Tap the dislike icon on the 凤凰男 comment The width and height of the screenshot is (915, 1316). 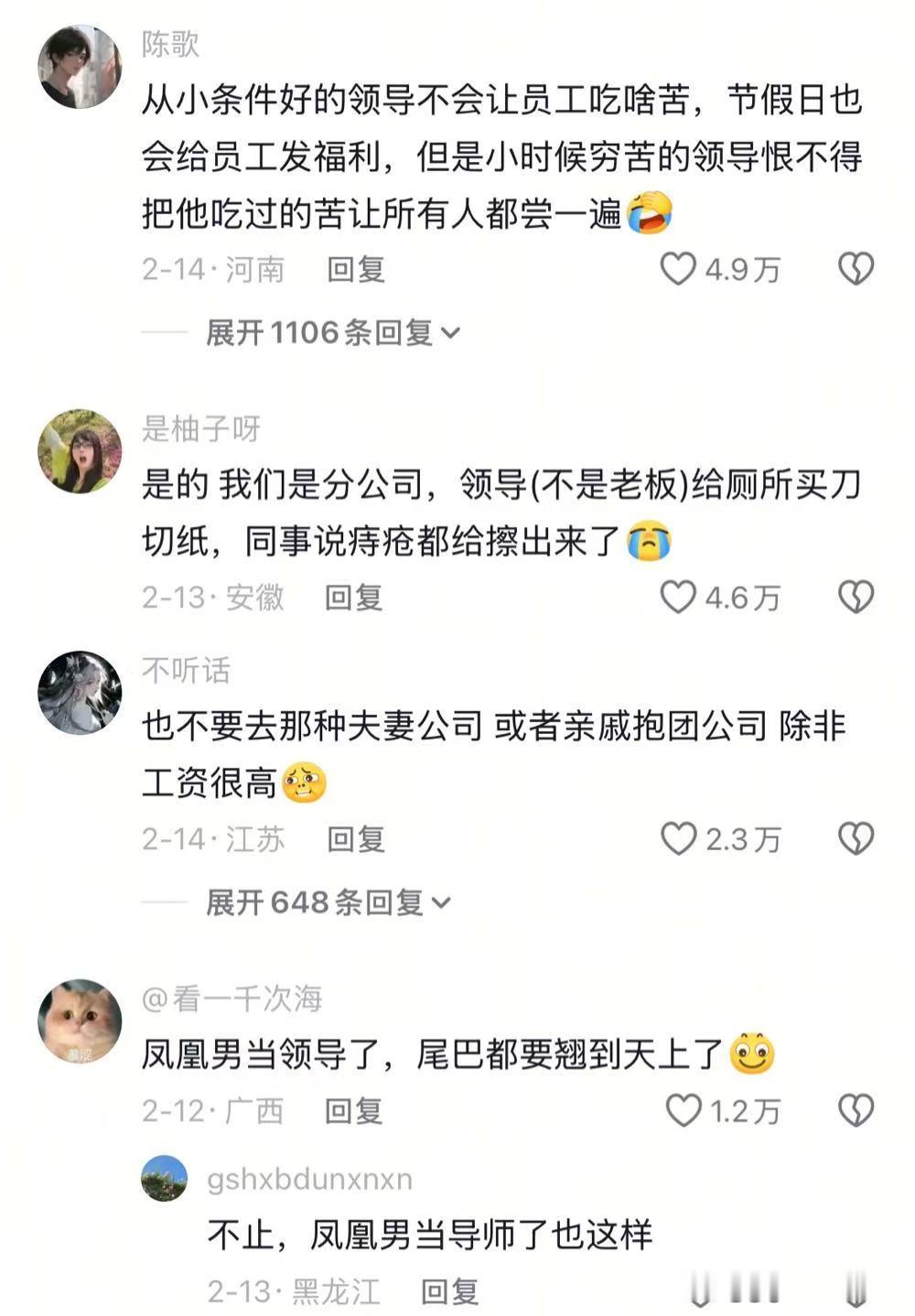(x=856, y=1112)
